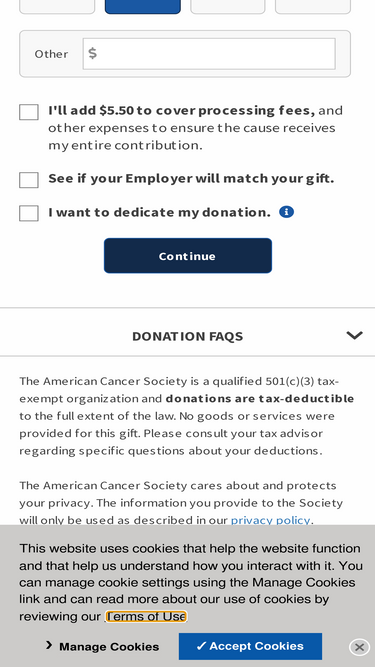Tick I want to dedicate my donation
Screen dimensions: 375x667
29,213
